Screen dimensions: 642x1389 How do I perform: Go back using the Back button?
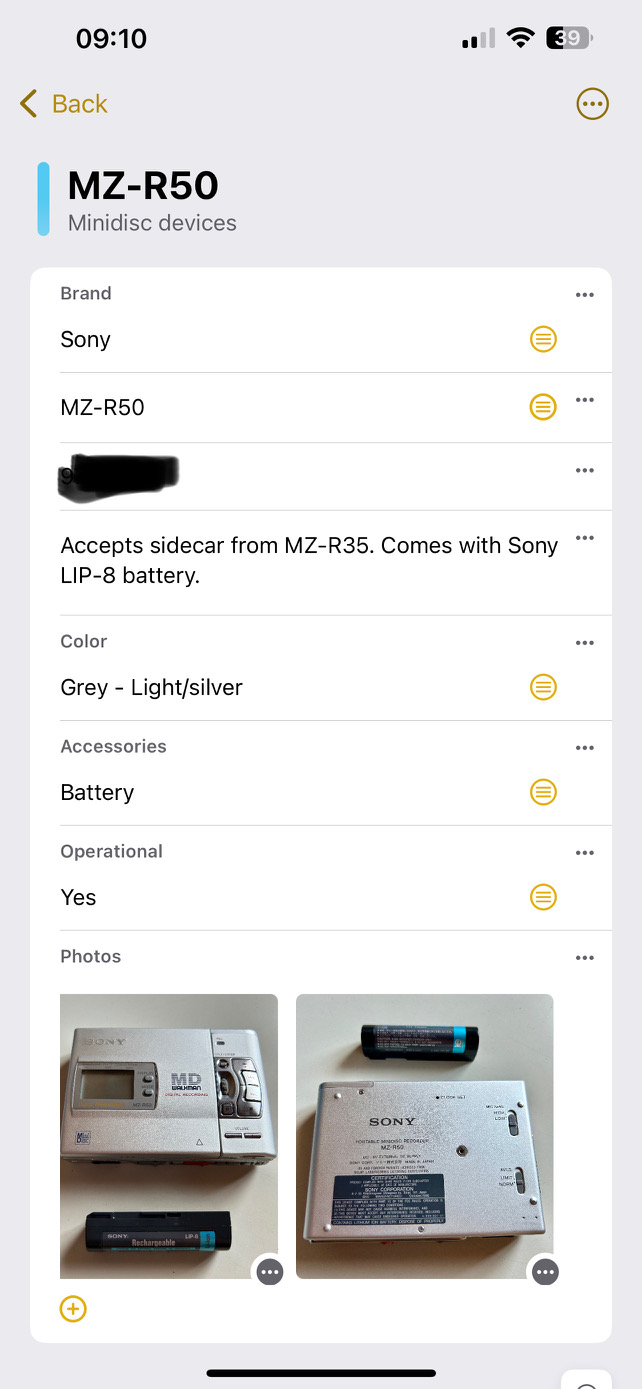tap(63, 104)
